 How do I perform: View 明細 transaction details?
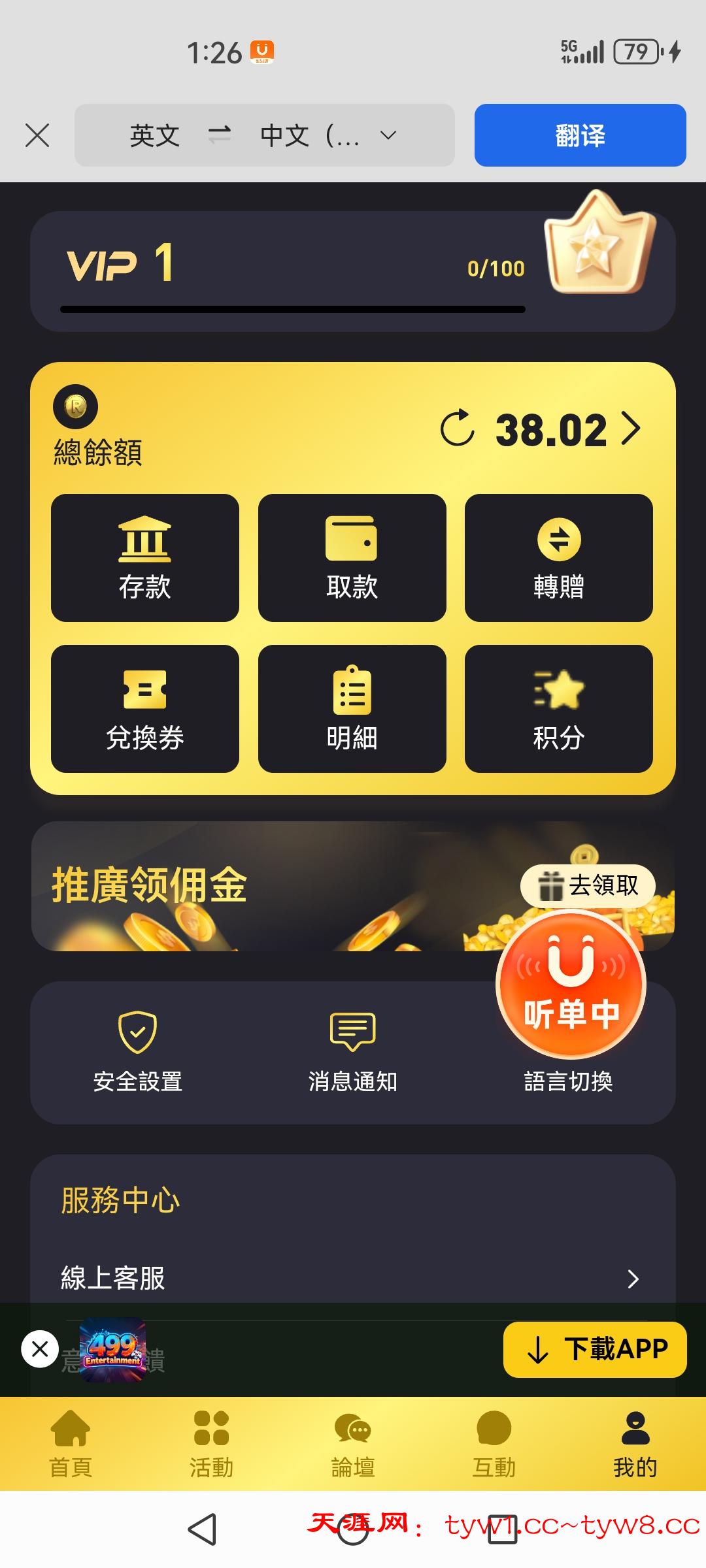352,708
